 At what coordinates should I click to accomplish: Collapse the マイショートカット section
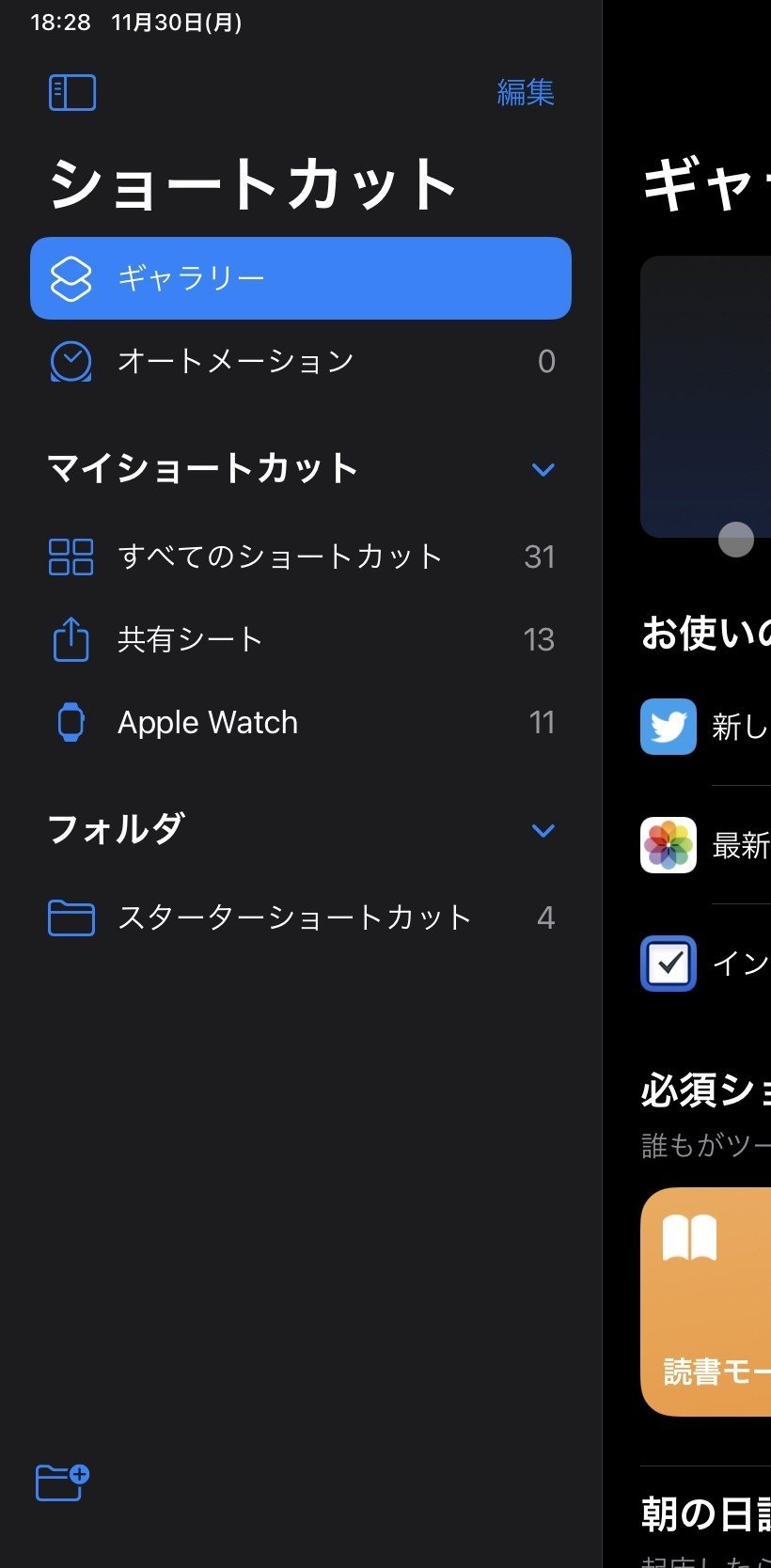click(543, 469)
